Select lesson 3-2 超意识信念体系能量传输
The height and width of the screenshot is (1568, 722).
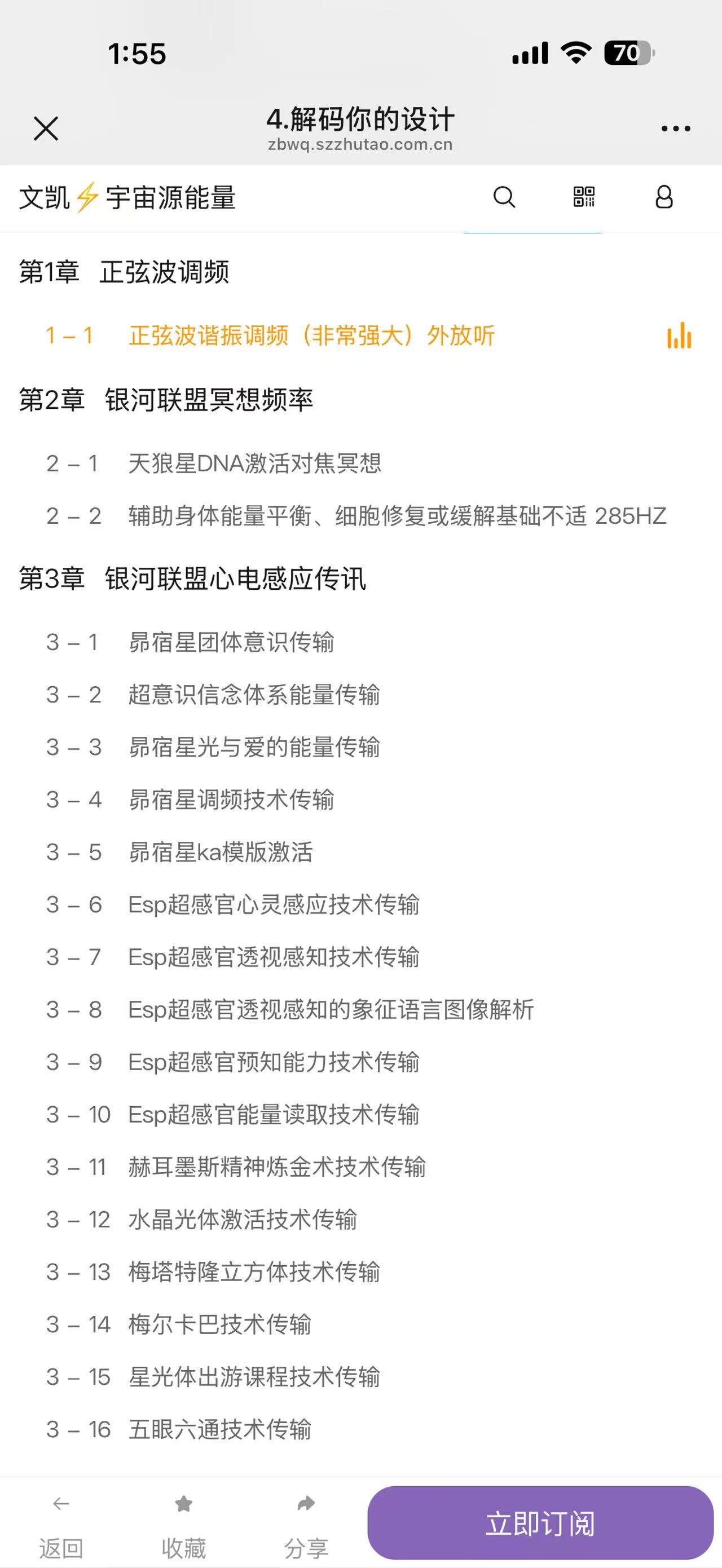tap(254, 695)
